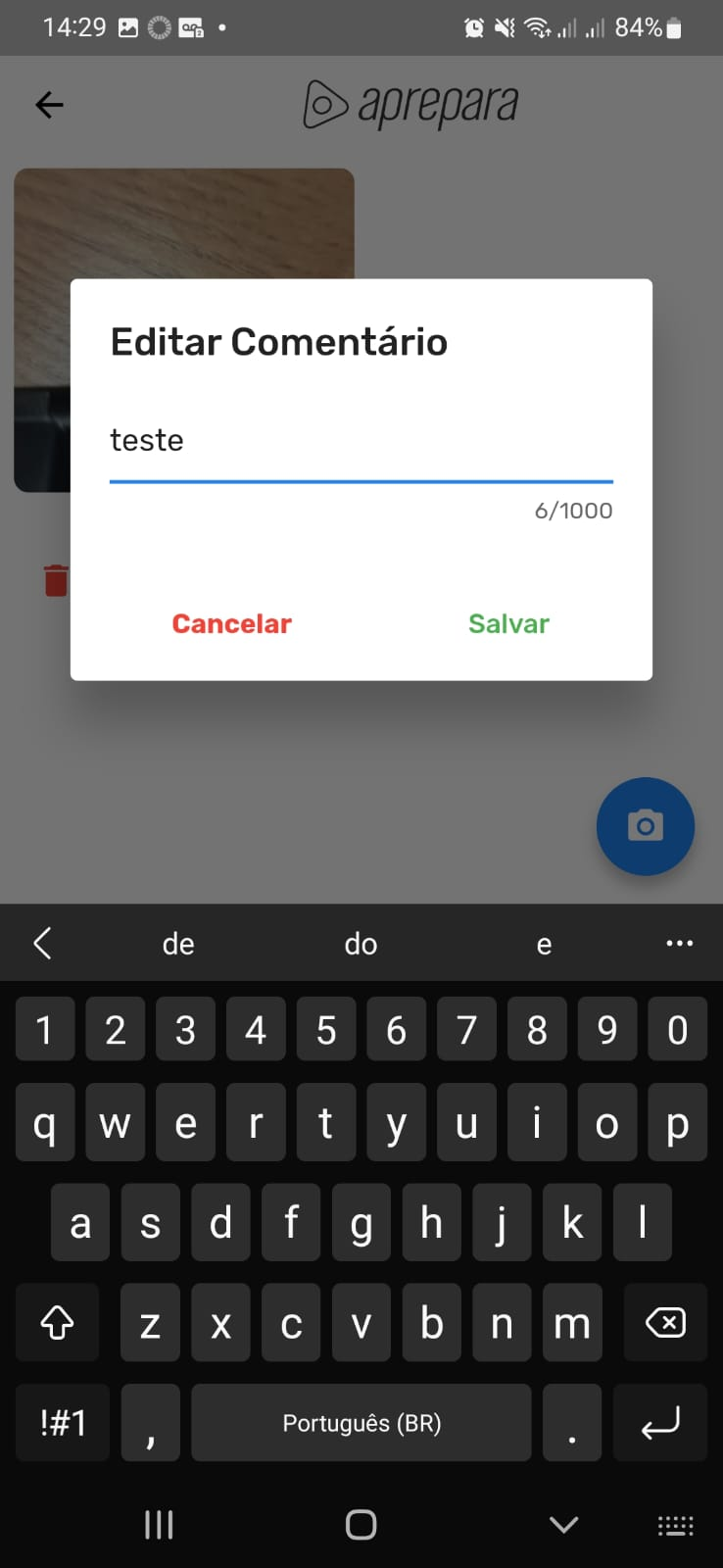Save the comment with Salvar
This screenshot has width=723, height=1568.
[x=508, y=623]
